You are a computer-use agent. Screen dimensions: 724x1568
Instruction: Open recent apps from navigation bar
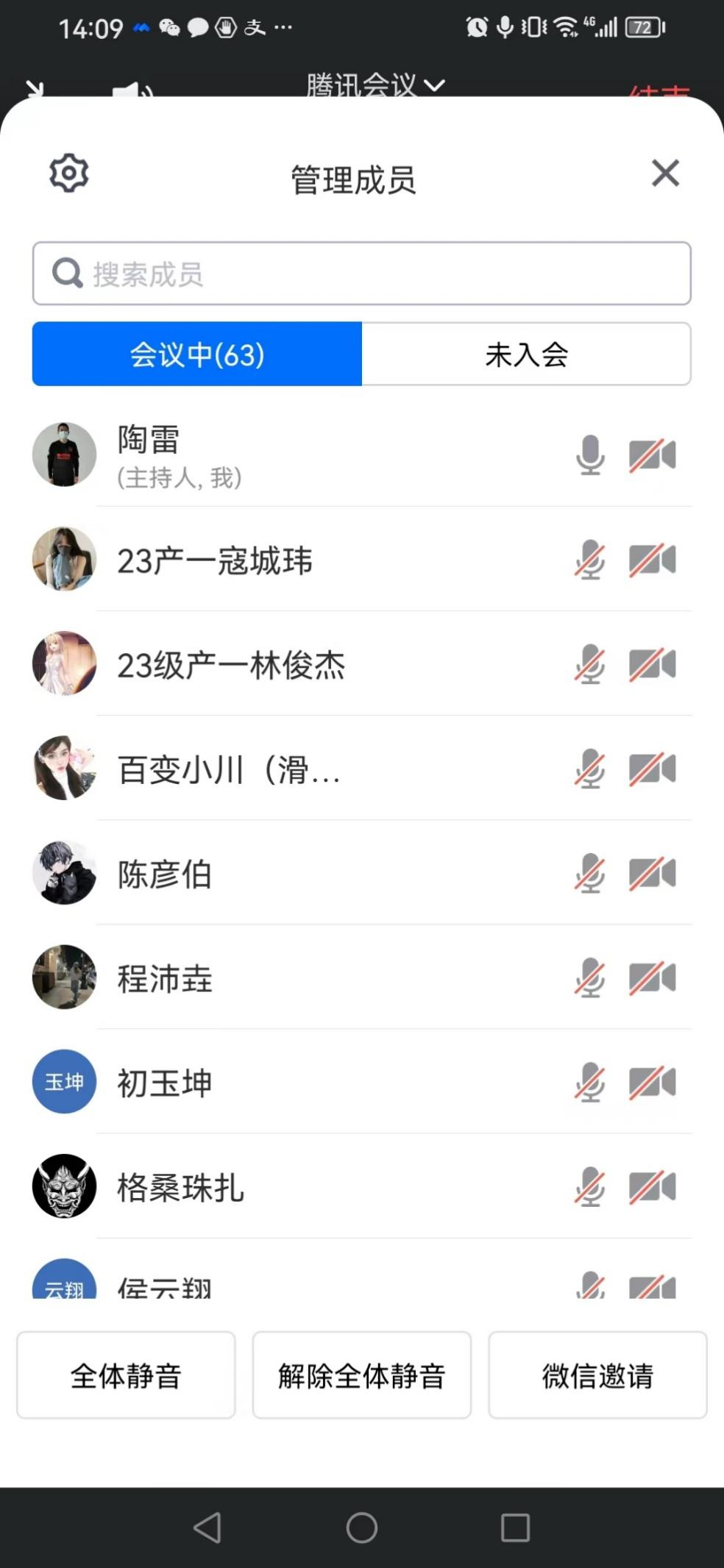[515, 1528]
